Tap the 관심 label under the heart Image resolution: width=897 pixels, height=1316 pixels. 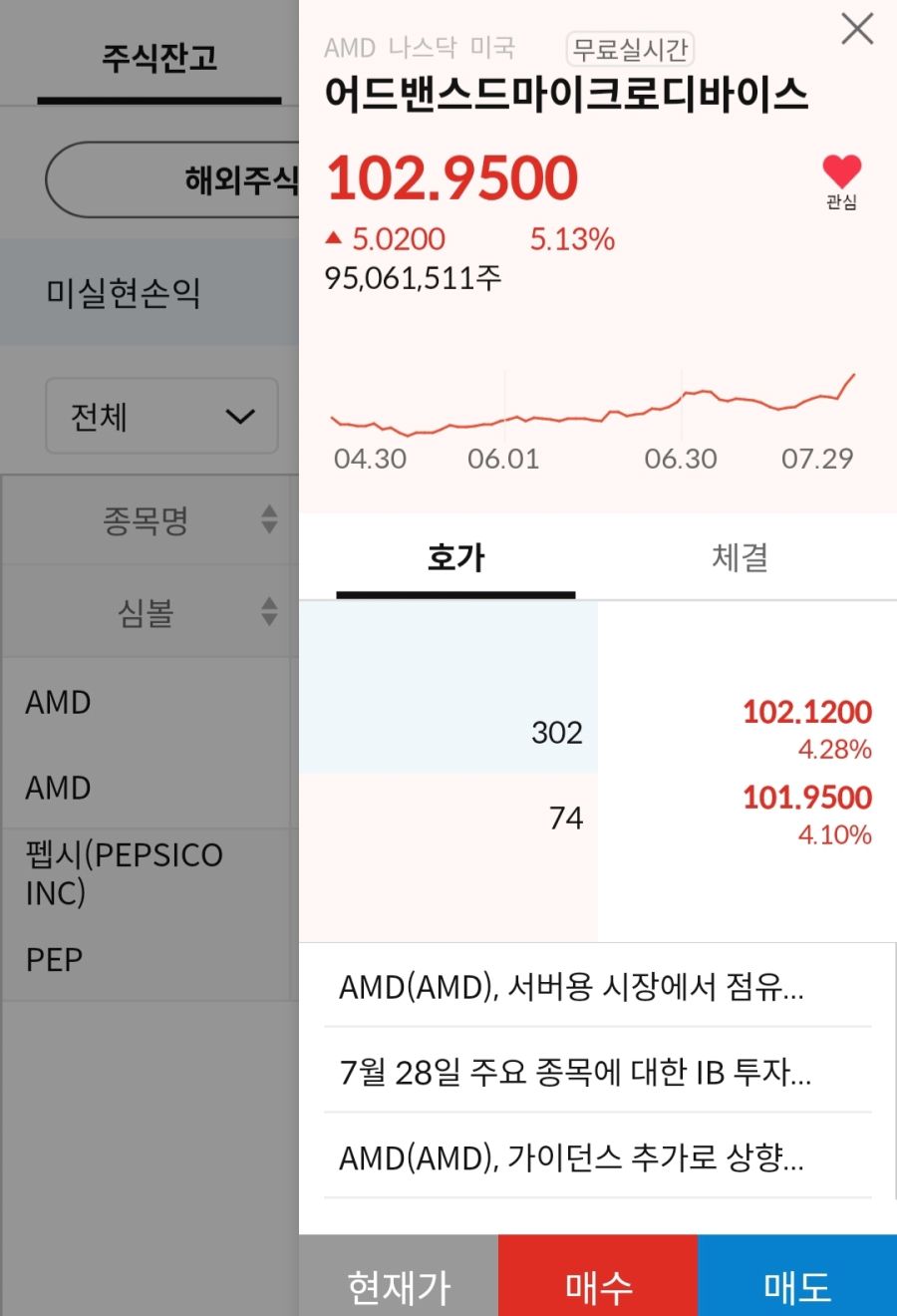tap(843, 205)
